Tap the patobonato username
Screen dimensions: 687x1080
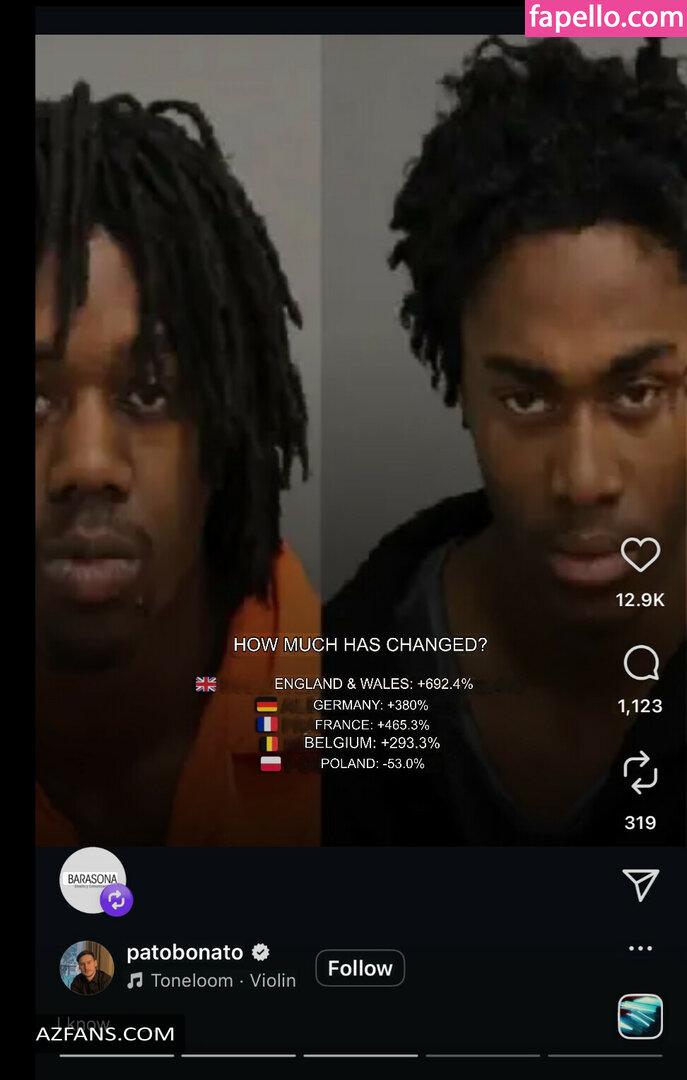coord(187,952)
